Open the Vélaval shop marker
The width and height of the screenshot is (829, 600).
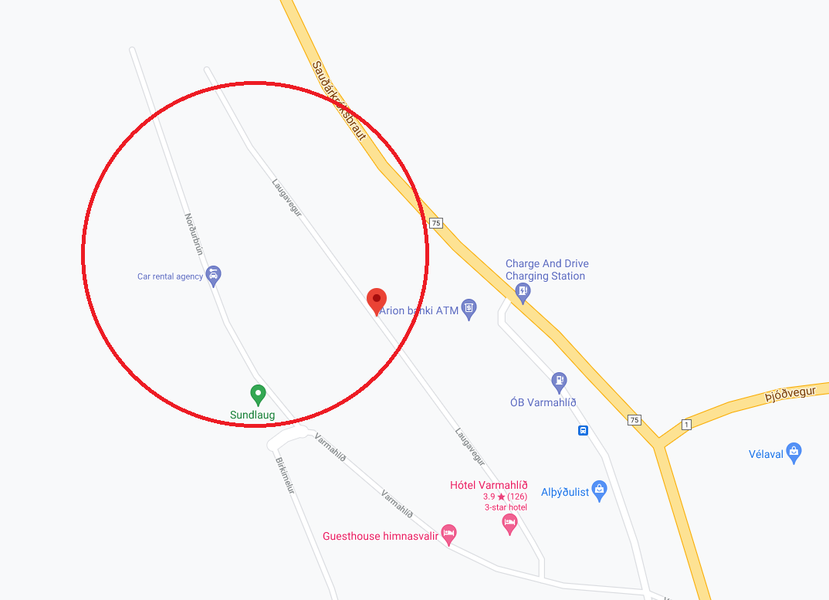[x=794, y=452]
